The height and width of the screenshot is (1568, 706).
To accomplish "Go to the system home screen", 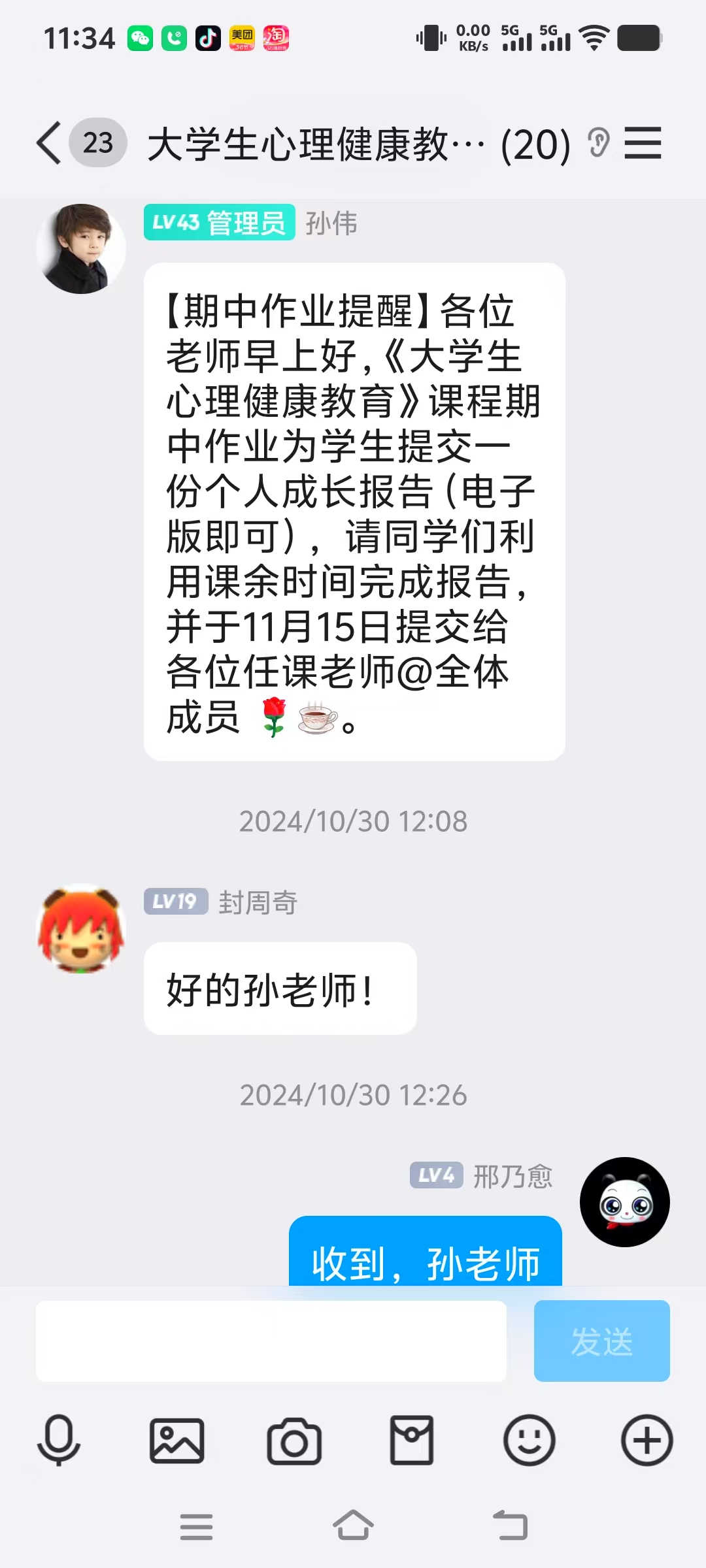I will (x=353, y=1526).
